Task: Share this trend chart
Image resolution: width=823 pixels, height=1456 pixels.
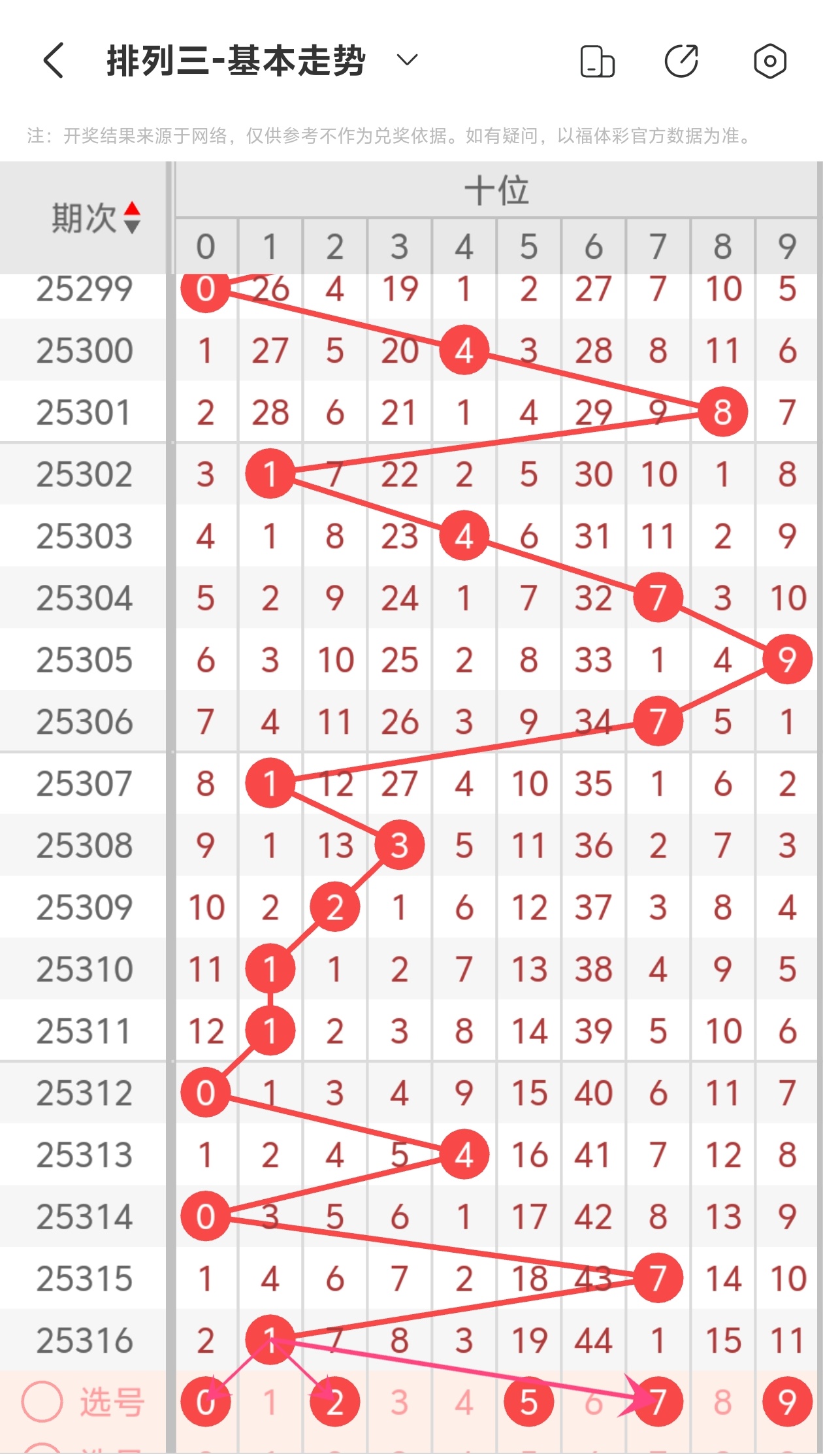Action: click(681, 62)
